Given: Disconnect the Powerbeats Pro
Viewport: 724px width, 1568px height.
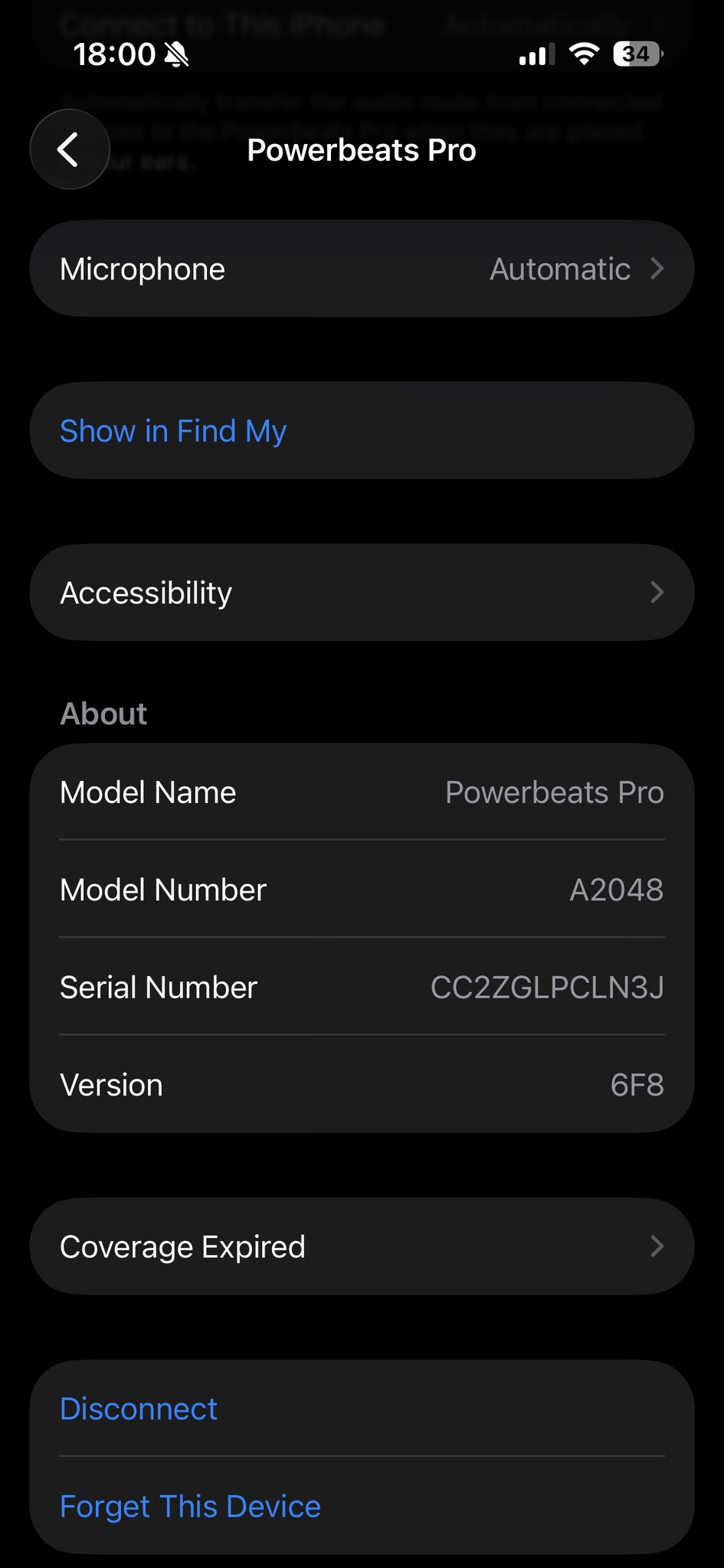Looking at the screenshot, I should [x=139, y=1409].
